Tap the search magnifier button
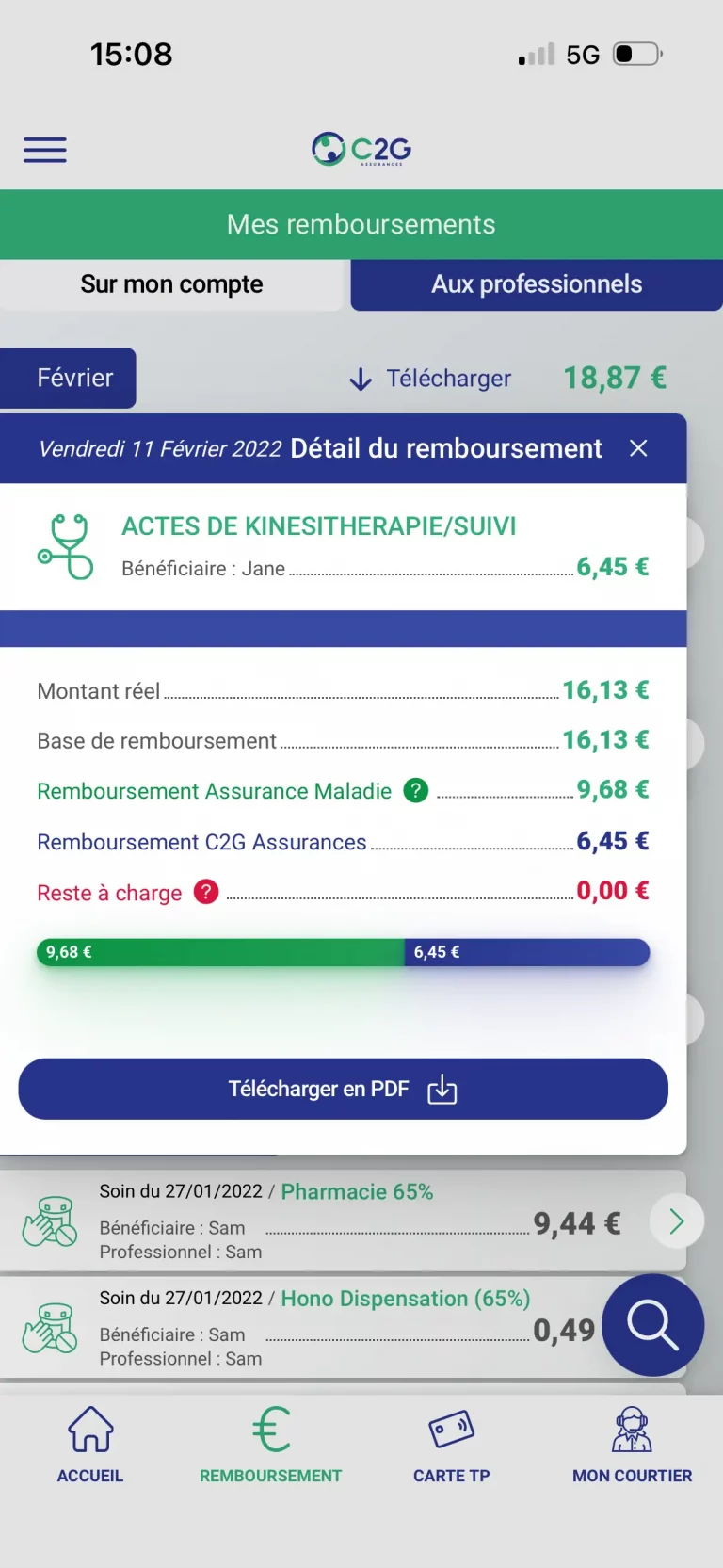The image size is (723, 1568). click(x=652, y=1325)
